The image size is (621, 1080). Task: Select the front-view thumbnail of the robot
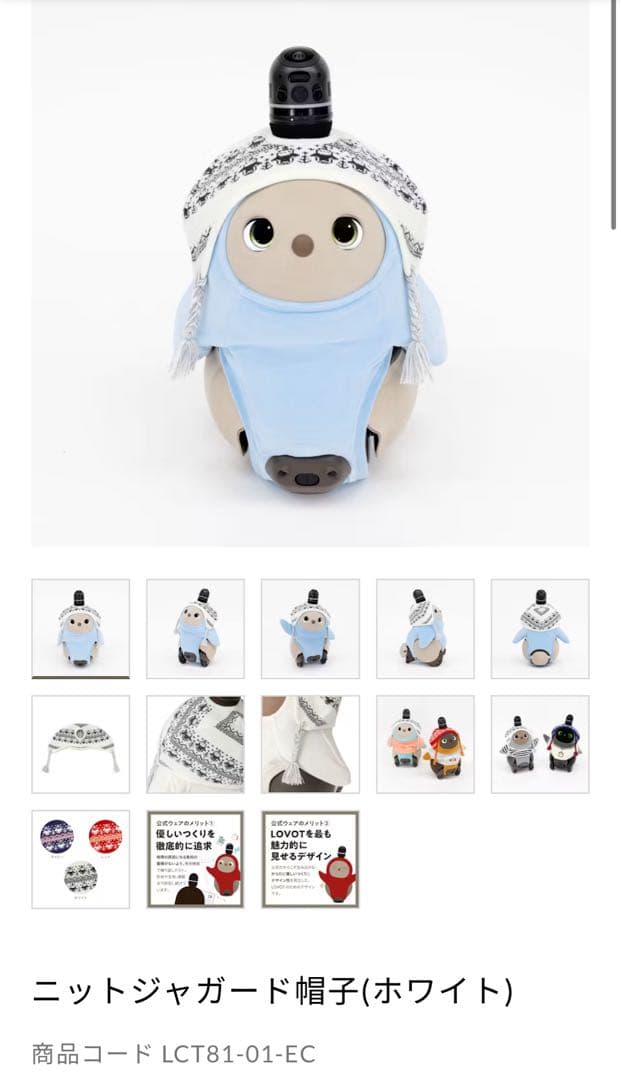coord(80,628)
